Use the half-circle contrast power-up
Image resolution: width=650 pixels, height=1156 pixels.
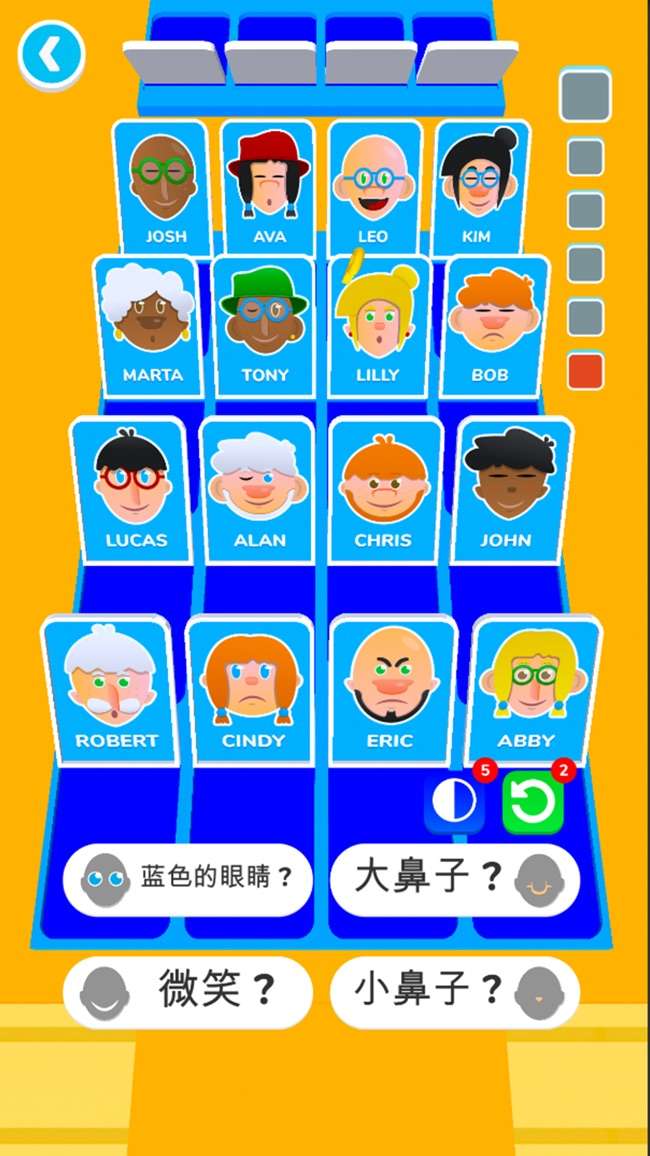tap(454, 802)
